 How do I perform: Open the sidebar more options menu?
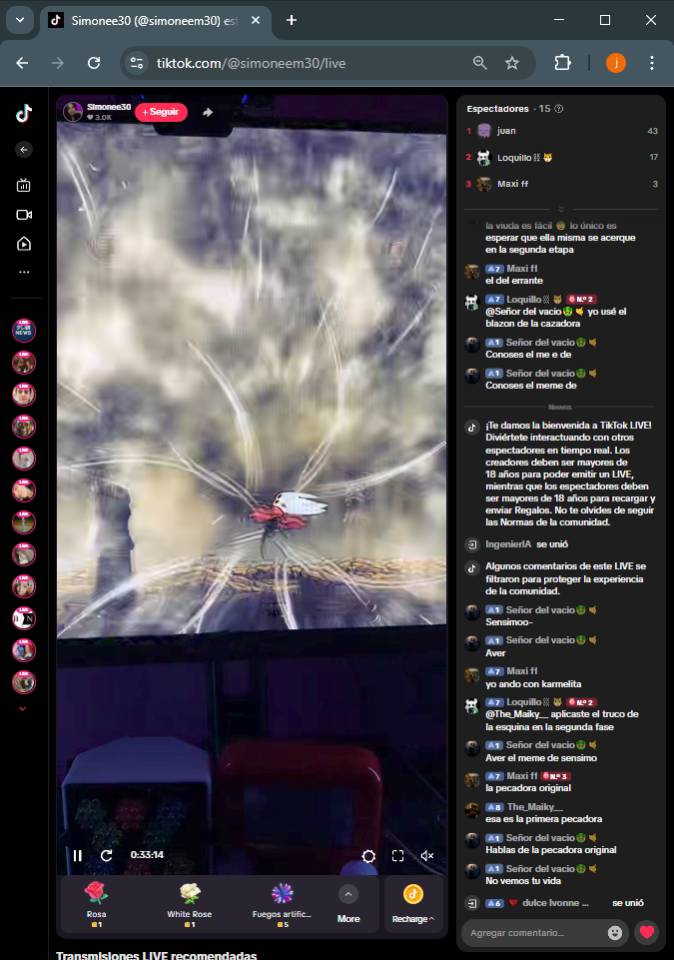(x=24, y=272)
